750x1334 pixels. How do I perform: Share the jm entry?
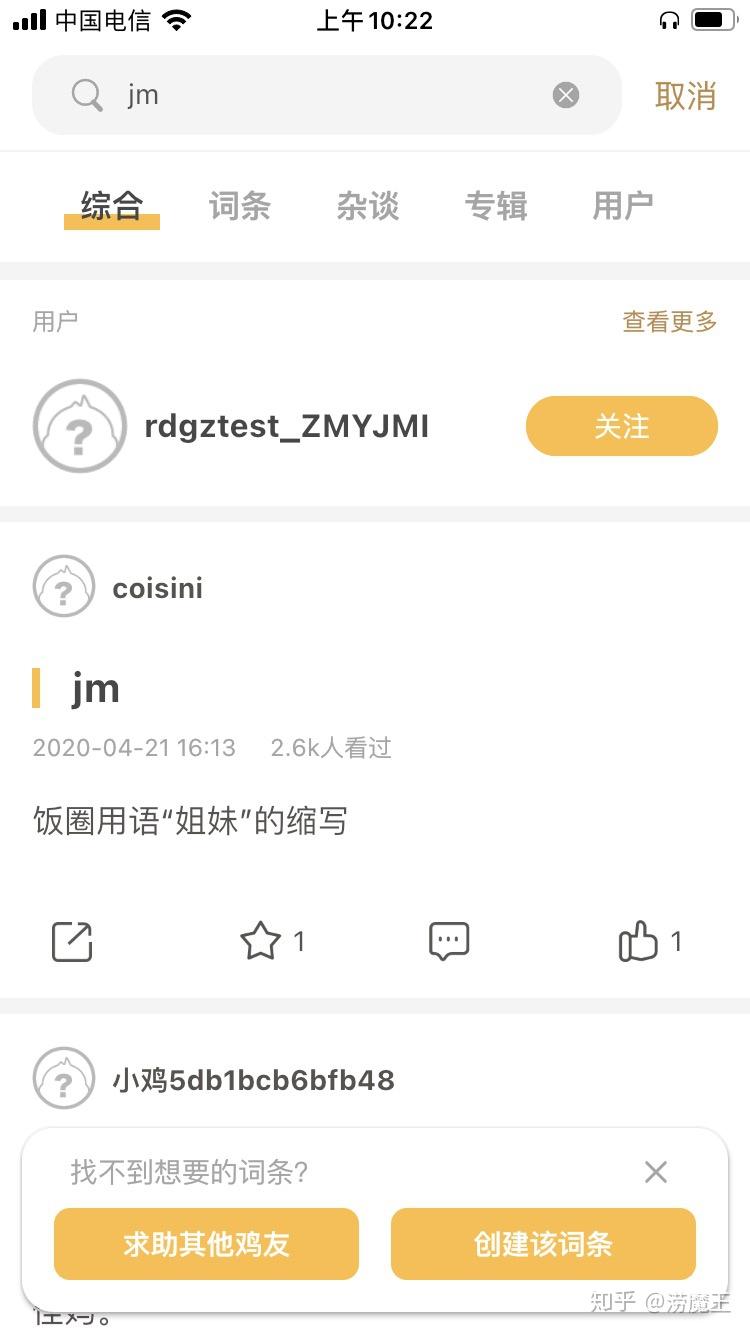point(72,941)
